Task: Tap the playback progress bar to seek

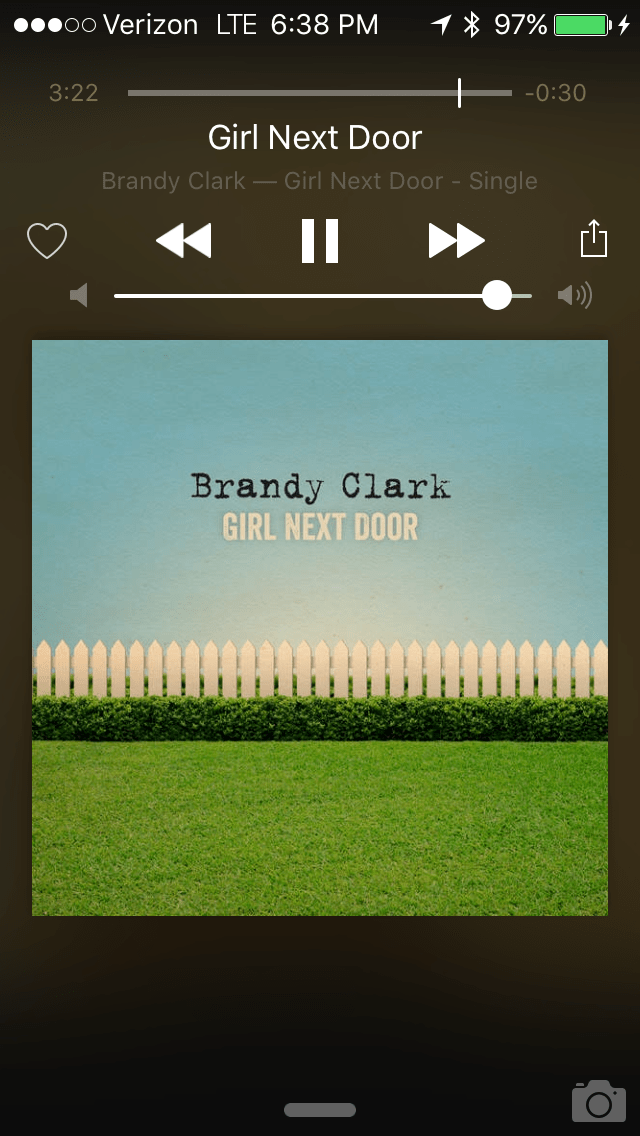Action: [320, 93]
